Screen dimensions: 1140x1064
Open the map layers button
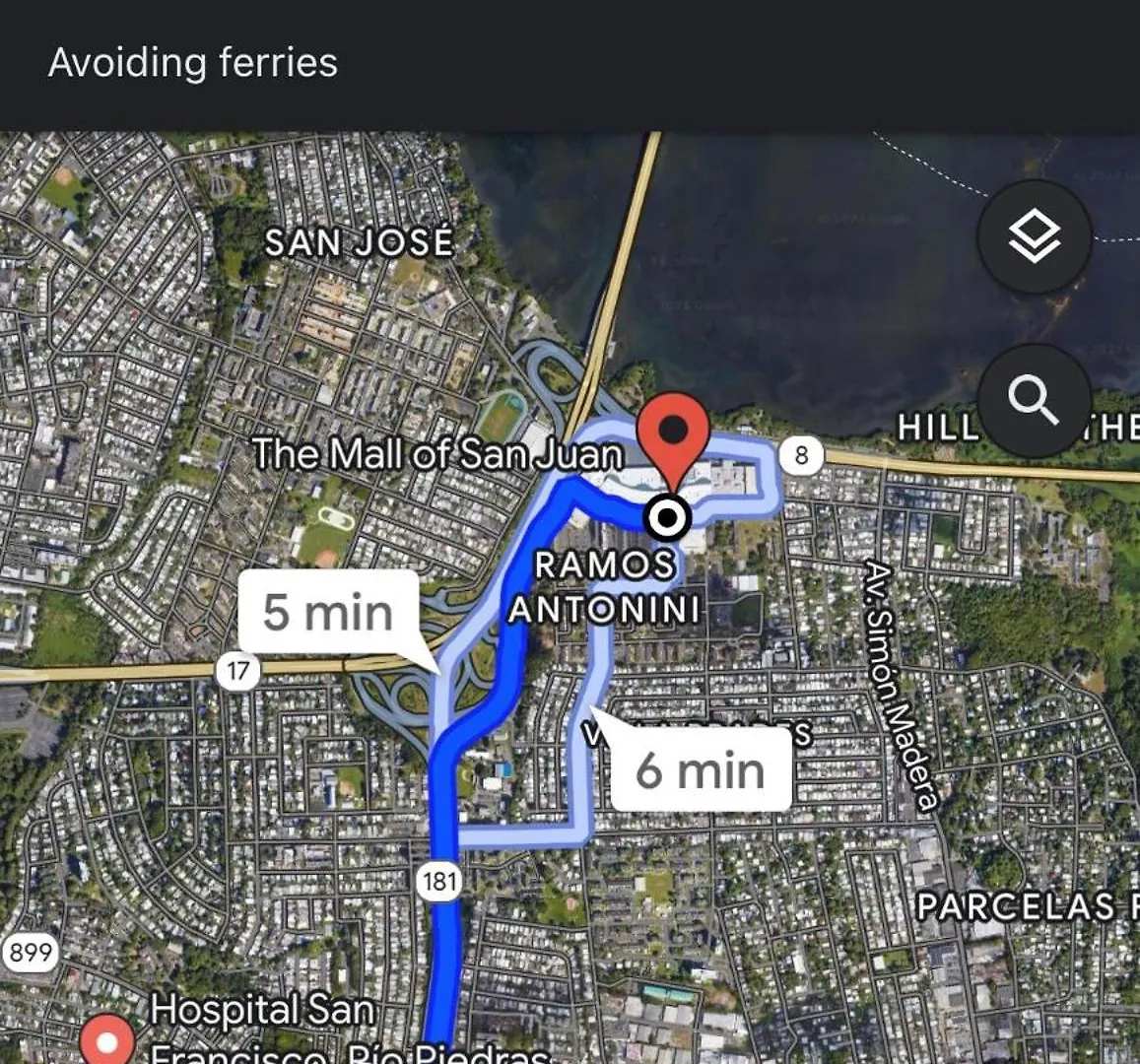pyautogui.click(x=1034, y=236)
